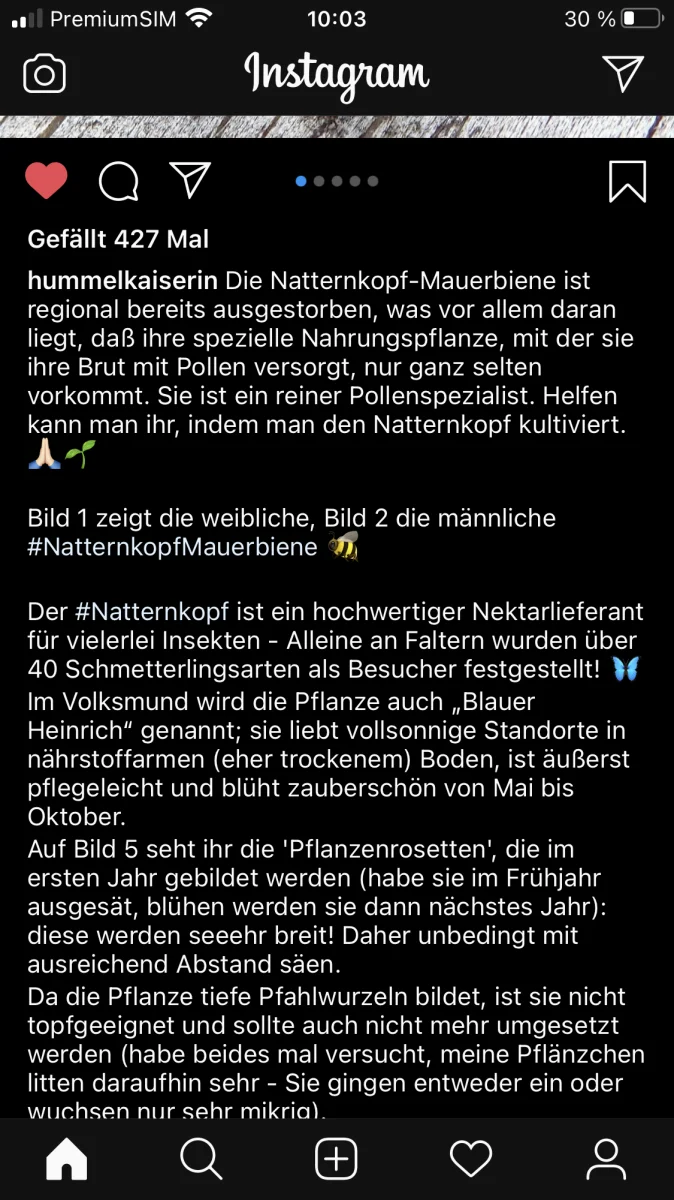View who liked: Gefällt 427 Mal
This screenshot has height=1200, width=674.
[118, 239]
